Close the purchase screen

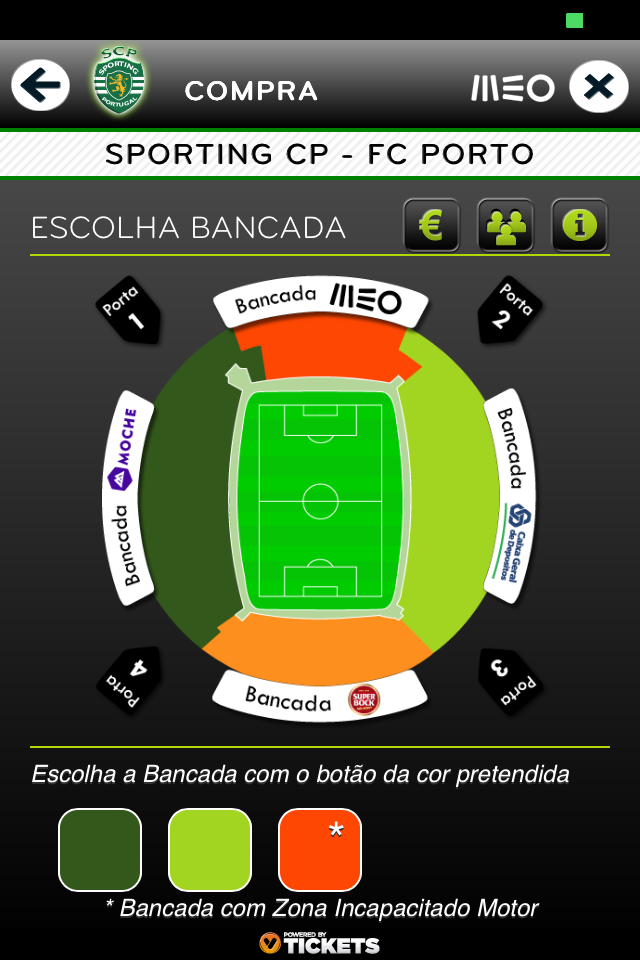point(598,87)
